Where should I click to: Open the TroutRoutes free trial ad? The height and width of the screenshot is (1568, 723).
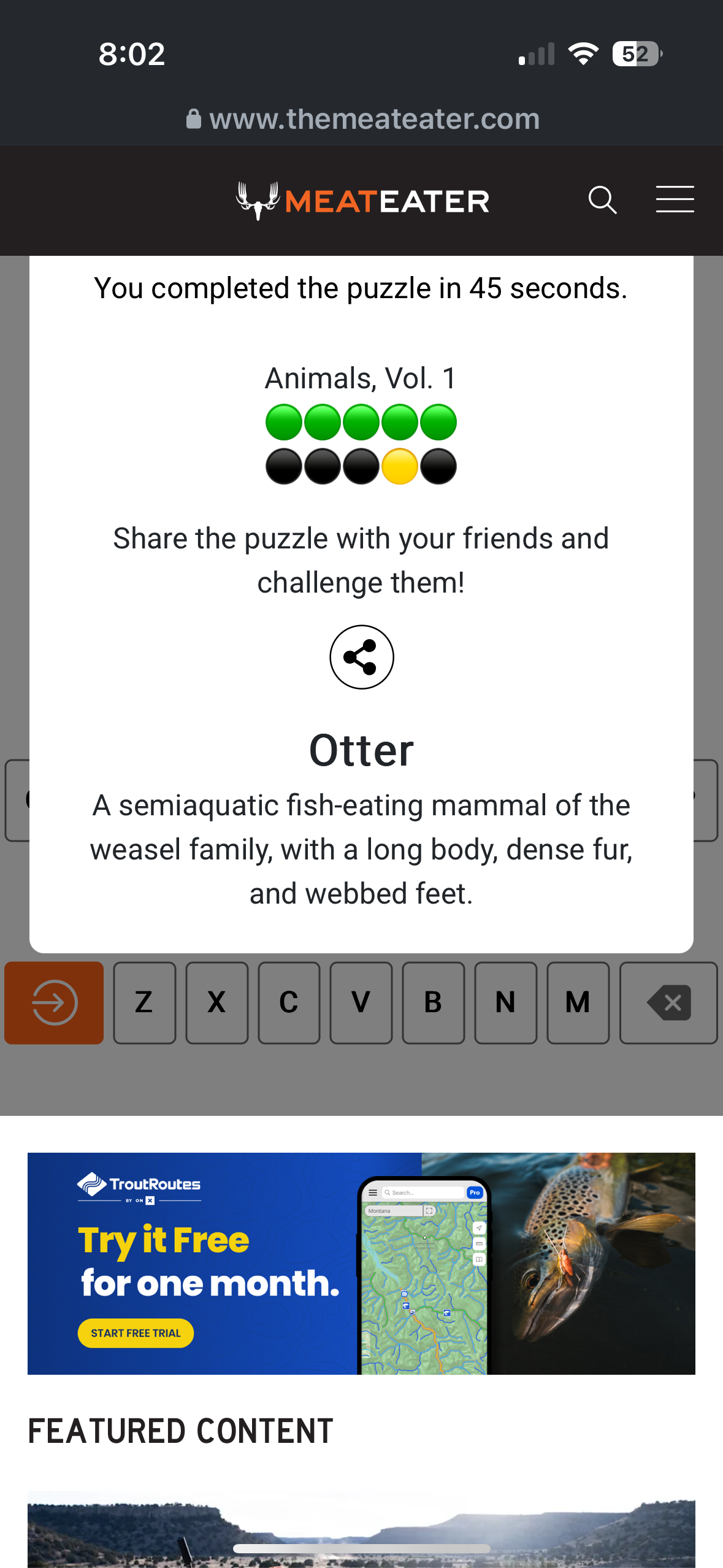coord(136,1333)
